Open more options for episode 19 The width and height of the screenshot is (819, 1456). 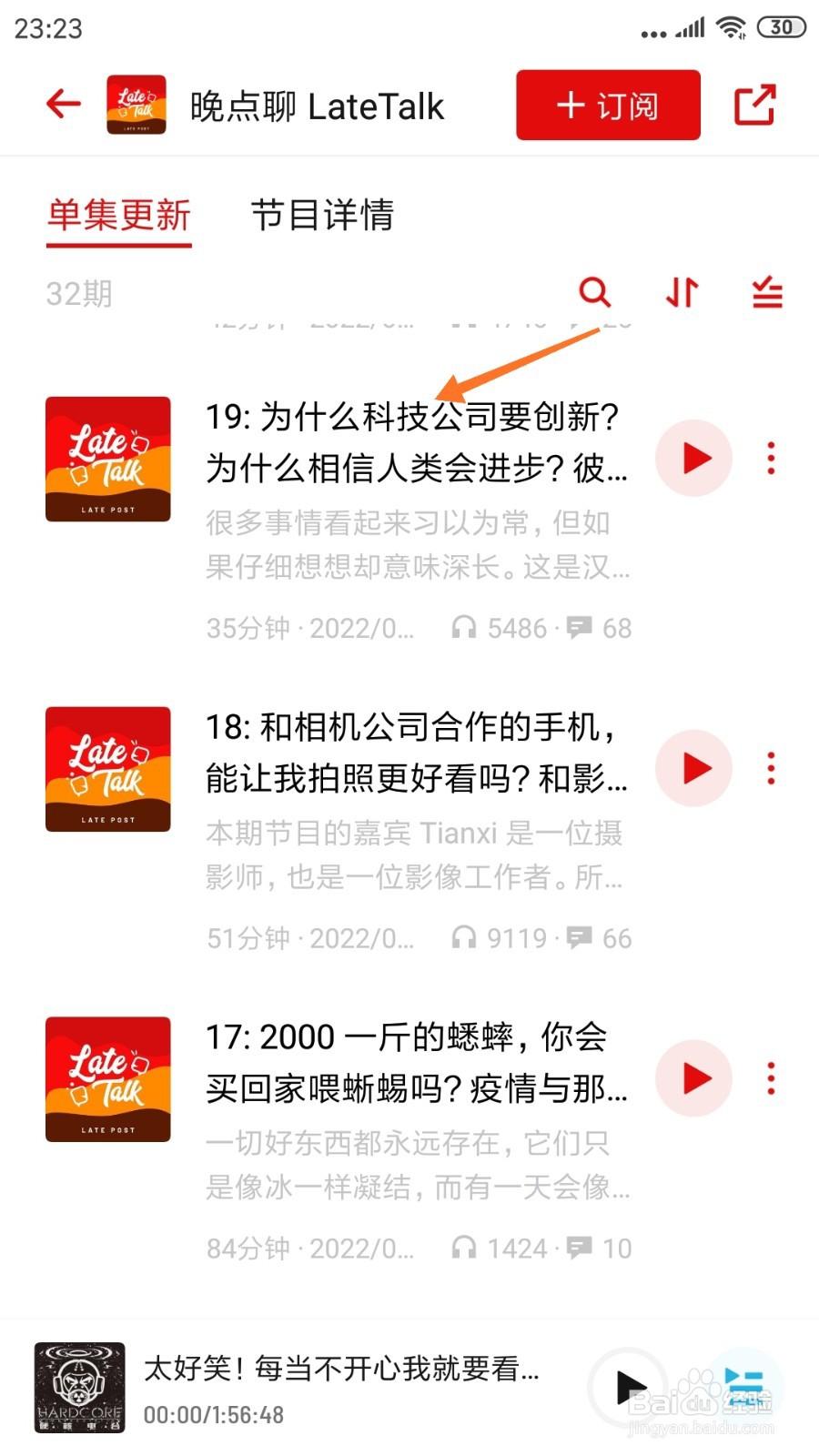tap(771, 459)
